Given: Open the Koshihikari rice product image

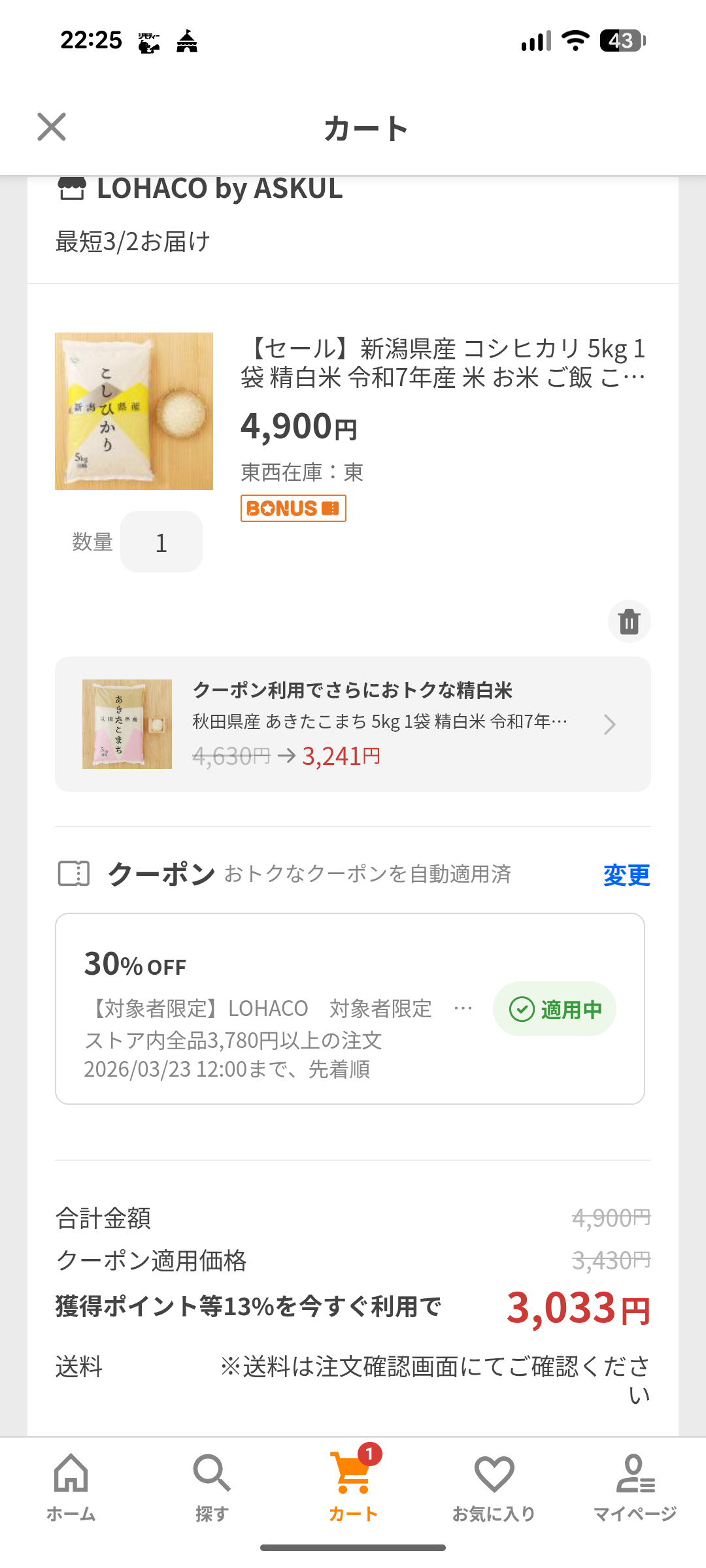Looking at the screenshot, I should (134, 411).
